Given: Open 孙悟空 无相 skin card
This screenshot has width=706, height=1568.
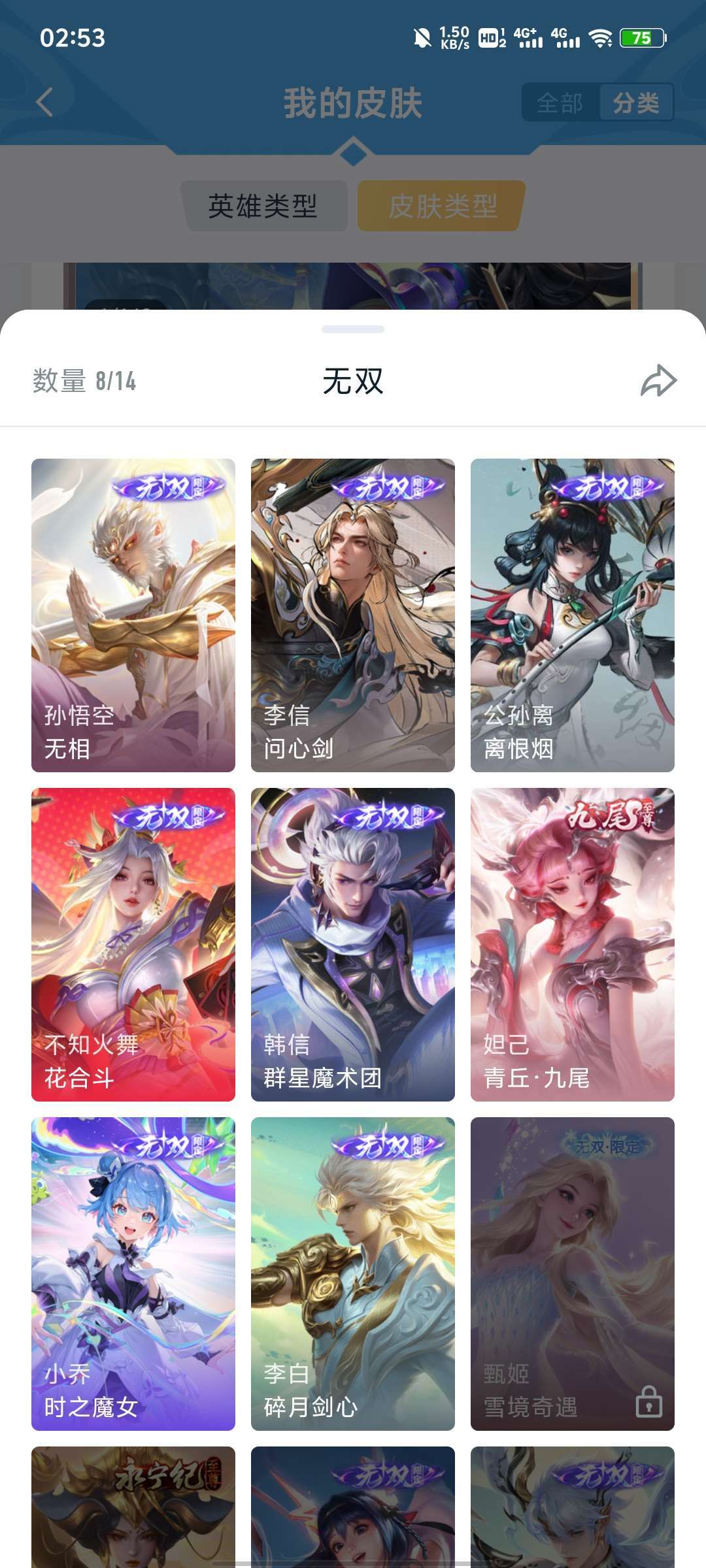Looking at the screenshot, I should (x=133, y=615).
